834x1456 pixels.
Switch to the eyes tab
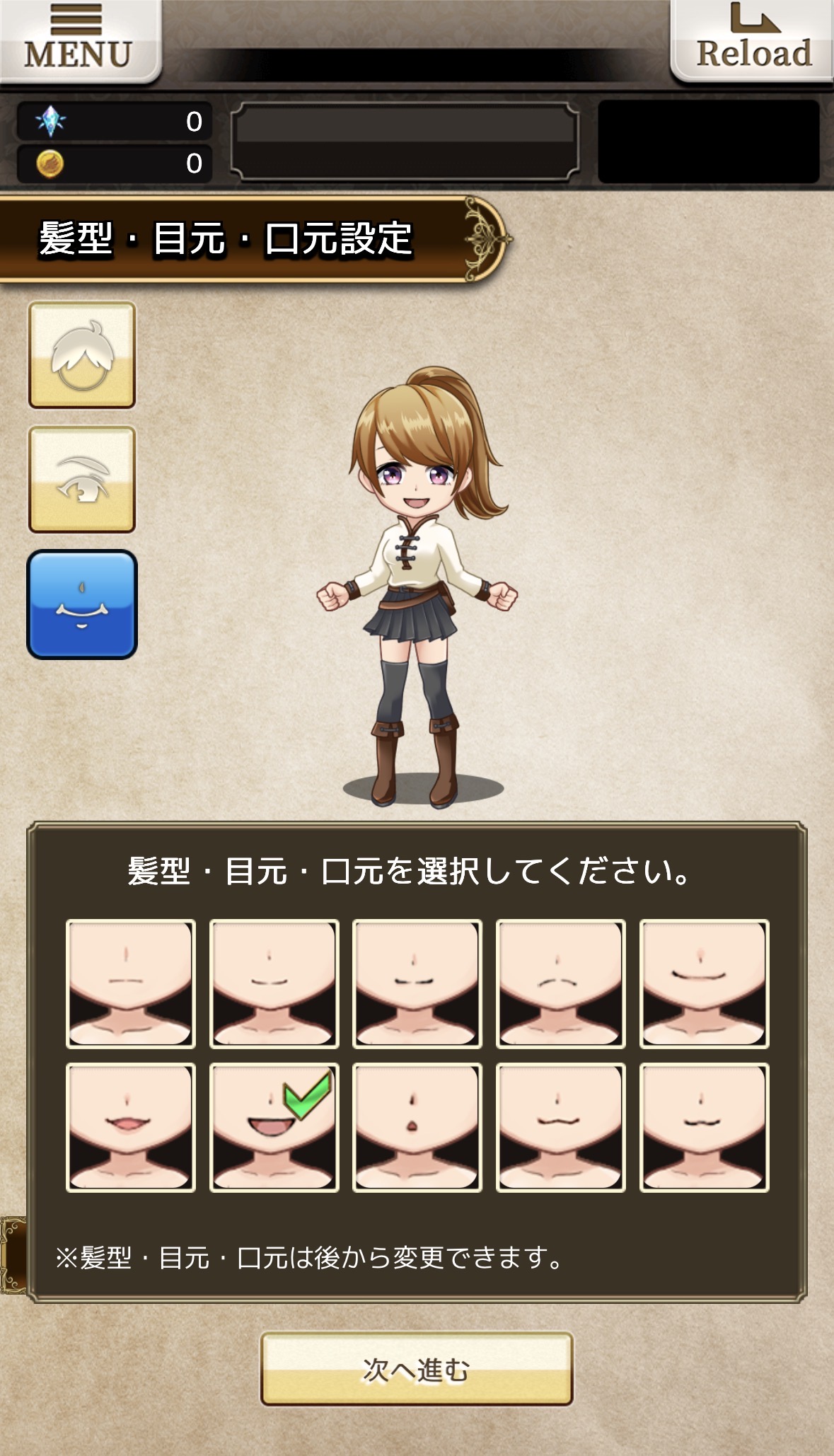pos(82,479)
